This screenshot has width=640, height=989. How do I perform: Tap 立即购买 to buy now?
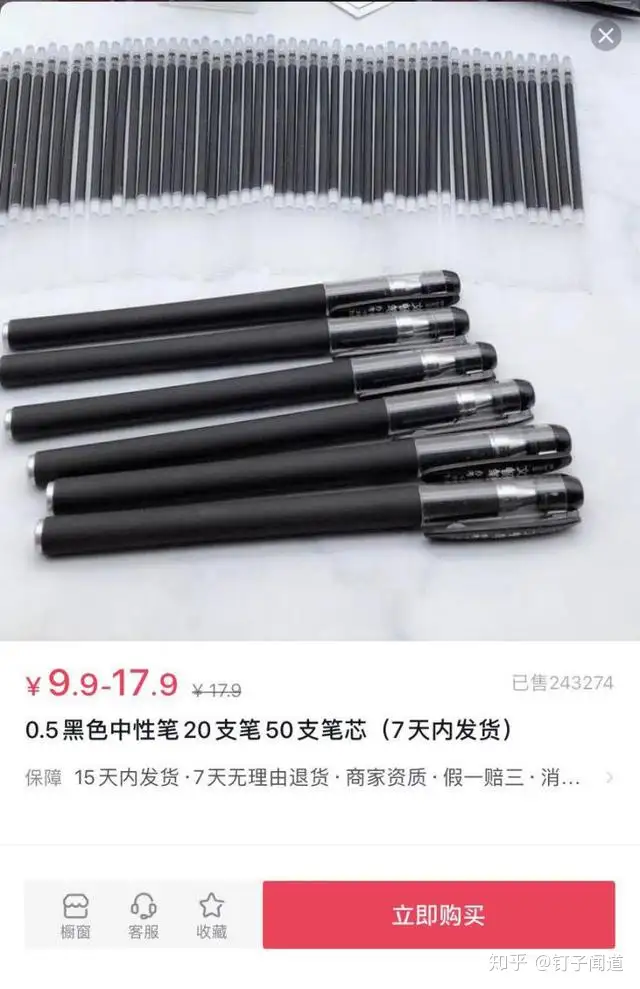tap(438, 915)
